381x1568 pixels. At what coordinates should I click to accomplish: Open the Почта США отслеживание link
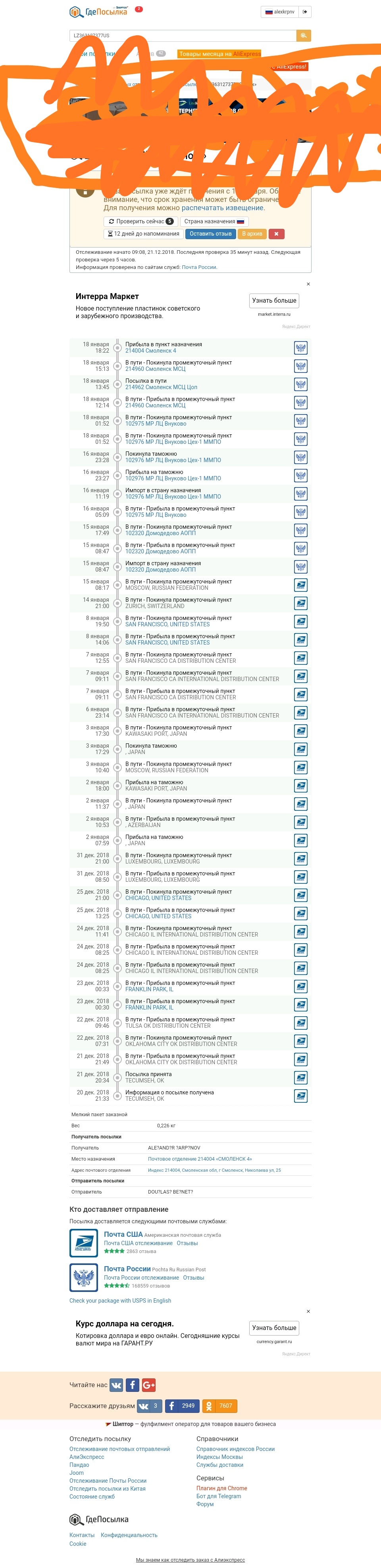coord(138,1243)
